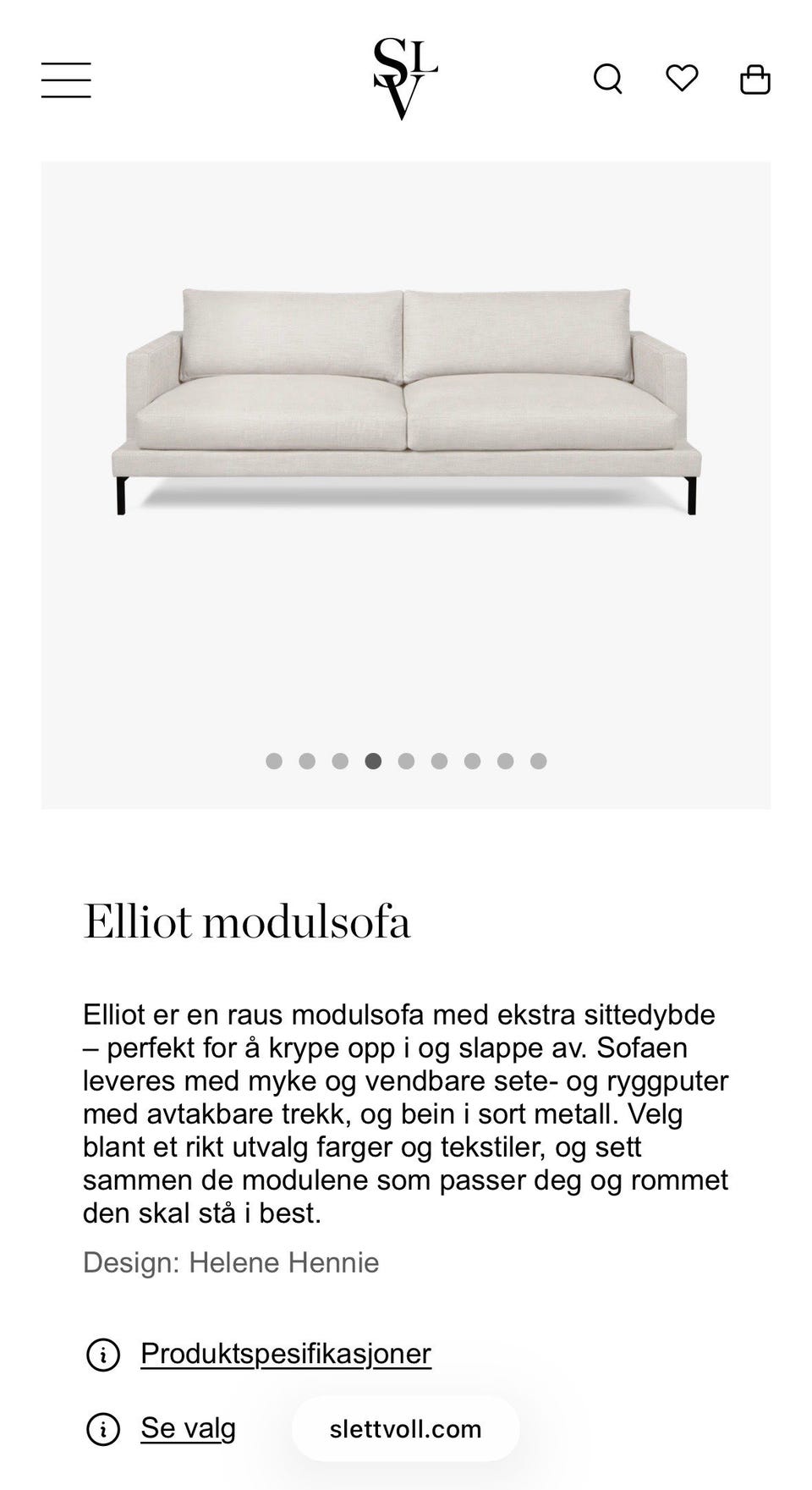Click the heart wishlist icon
The height and width of the screenshot is (1490, 812).
[x=682, y=79]
